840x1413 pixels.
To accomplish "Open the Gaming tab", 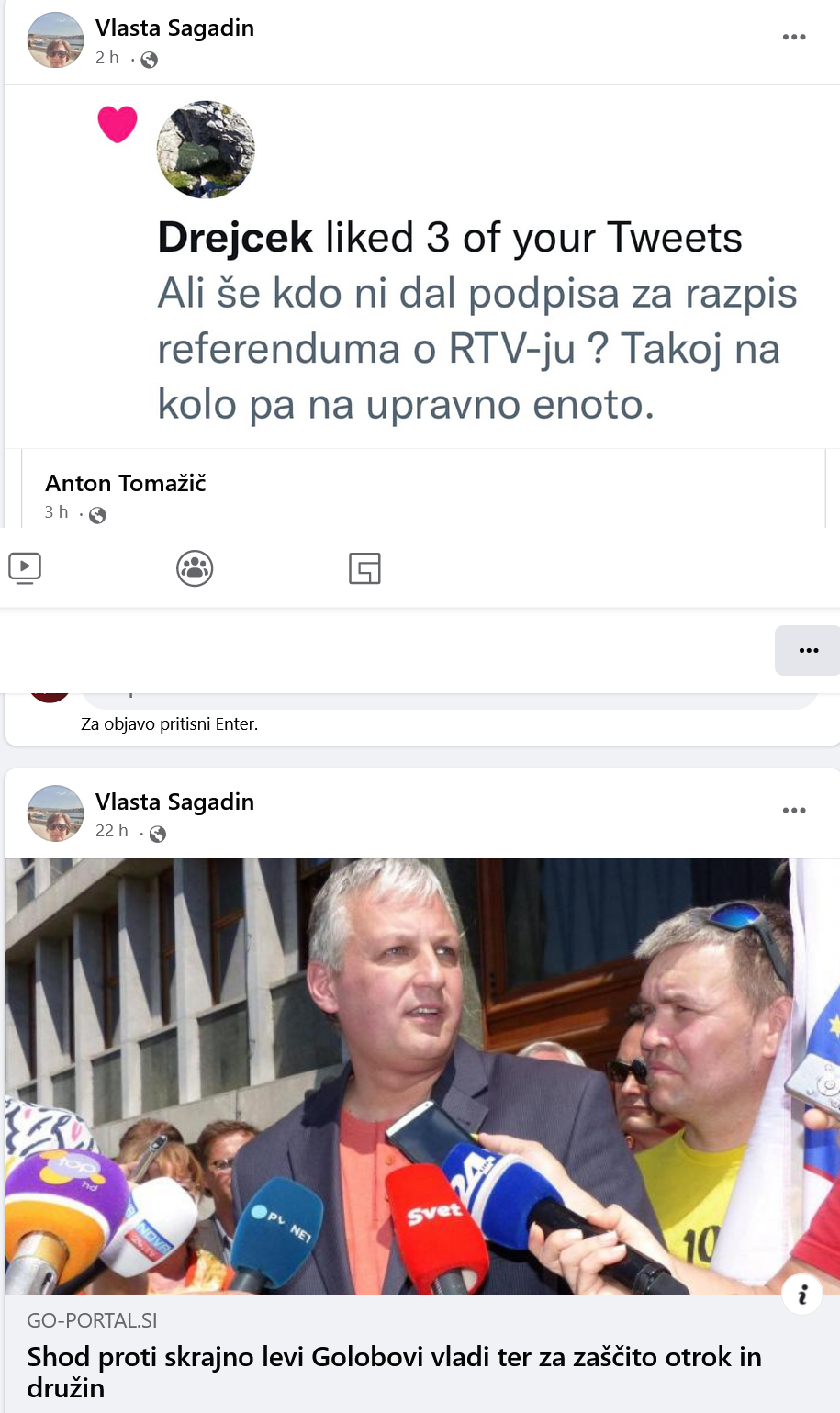I will 364,568.
